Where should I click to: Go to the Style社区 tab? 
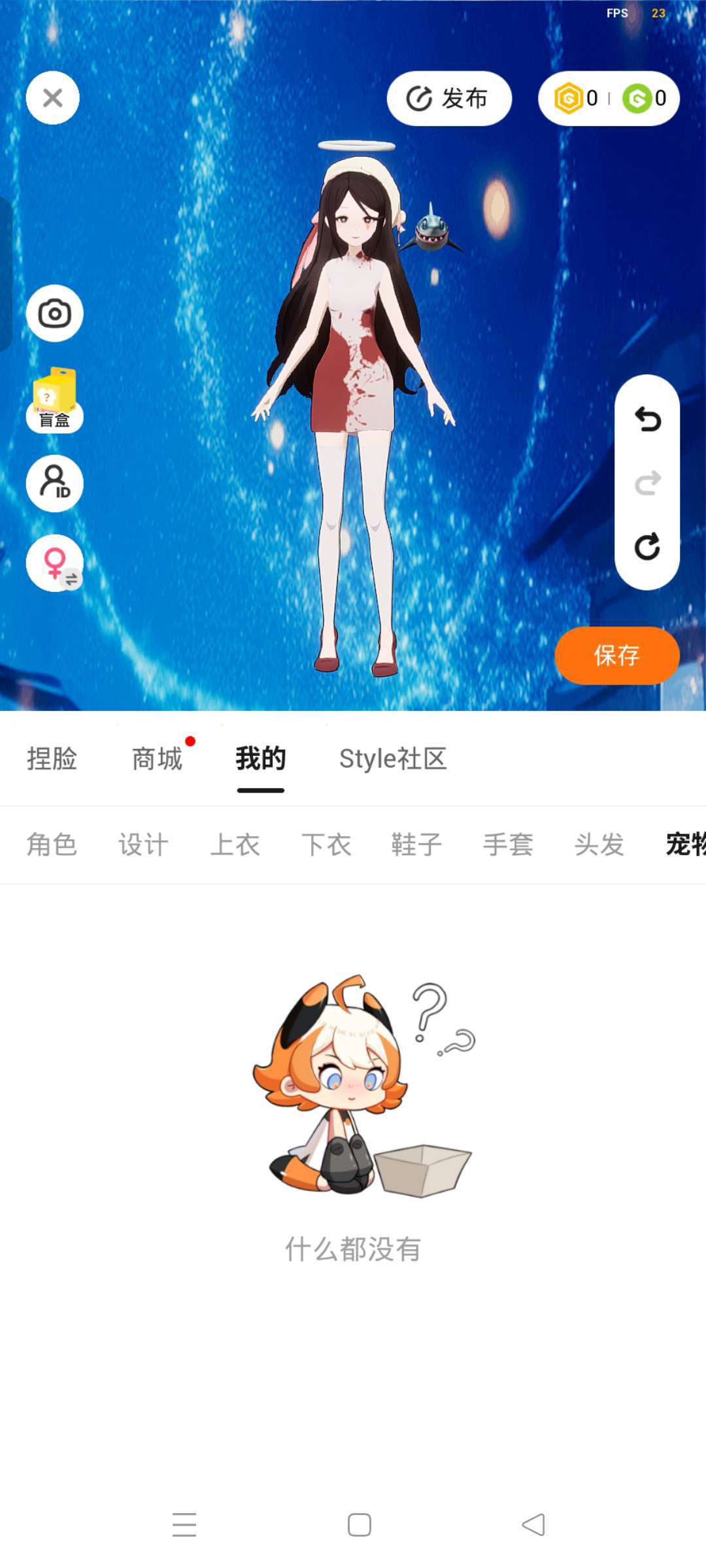[393, 759]
